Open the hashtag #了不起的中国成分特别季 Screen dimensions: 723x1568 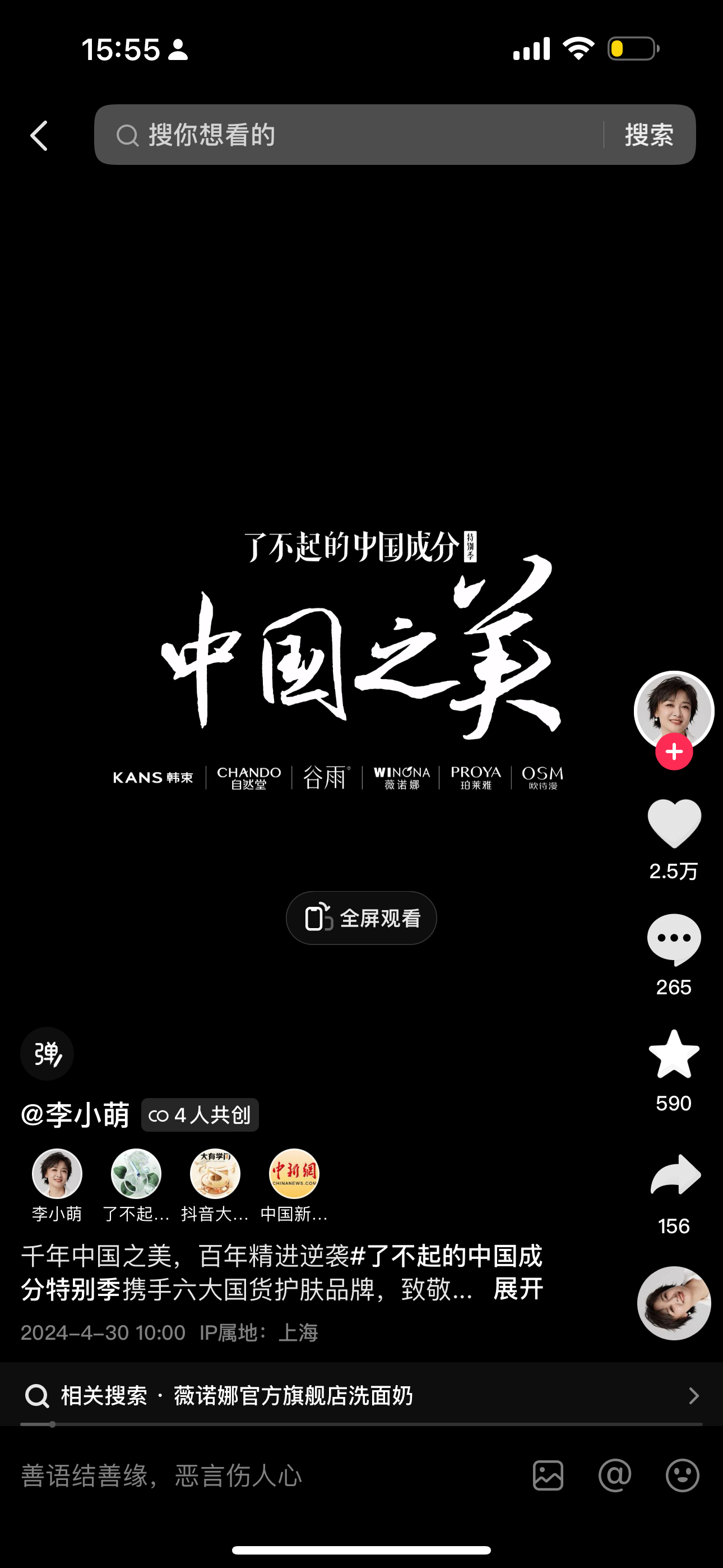447,1256
